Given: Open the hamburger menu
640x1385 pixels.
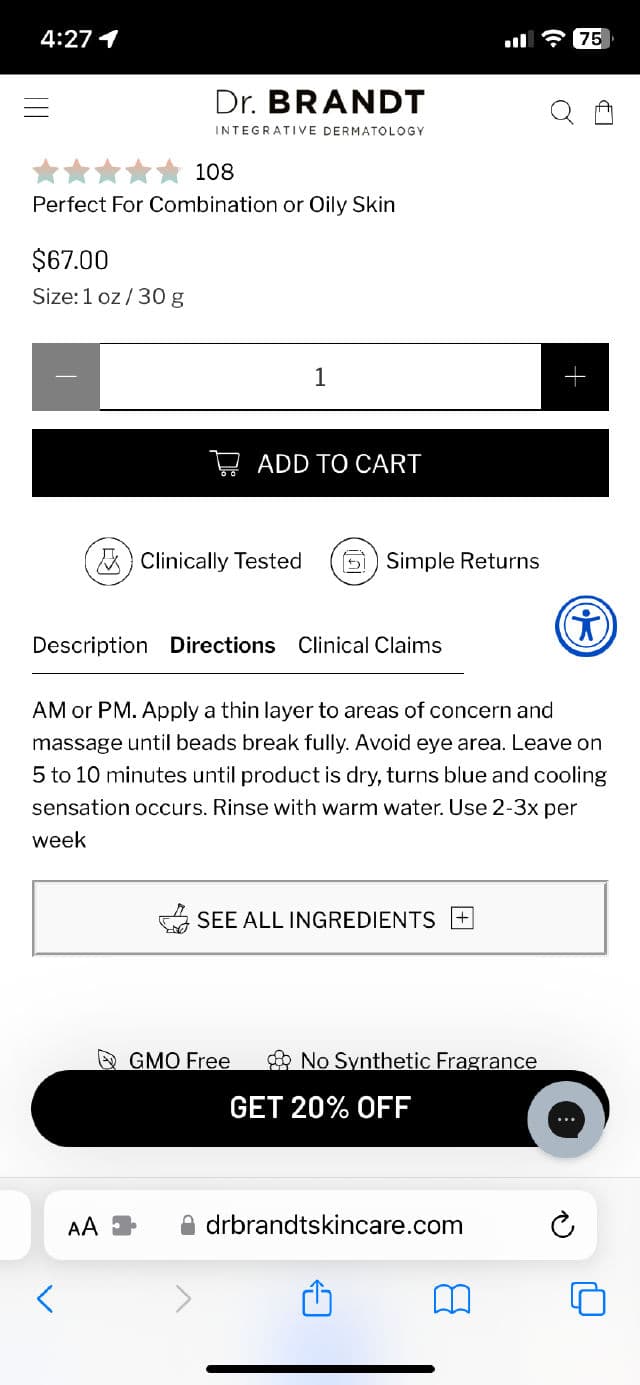Looking at the screenshot, I should click(x=37, y=108).
